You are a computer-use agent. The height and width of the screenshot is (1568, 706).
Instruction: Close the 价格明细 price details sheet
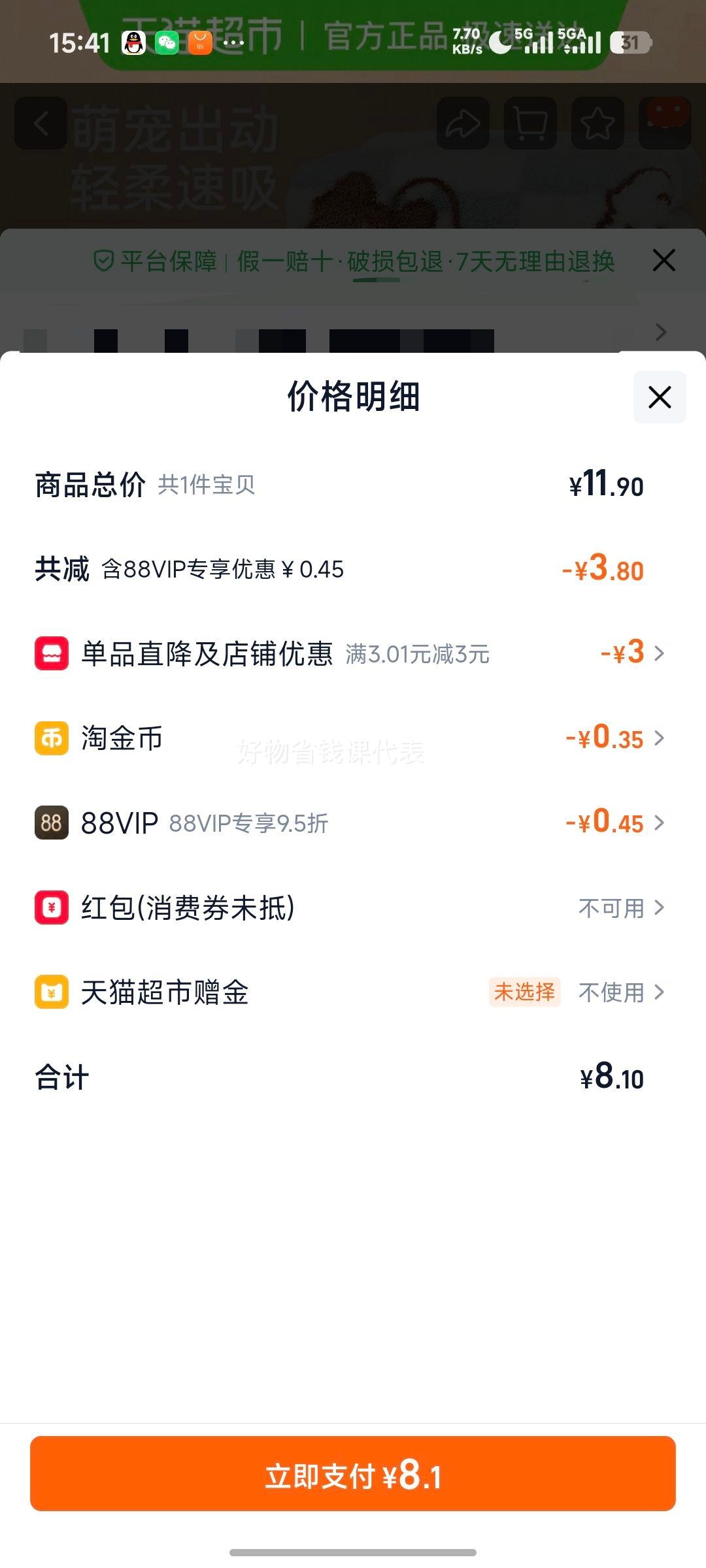(x=659, y=397)
